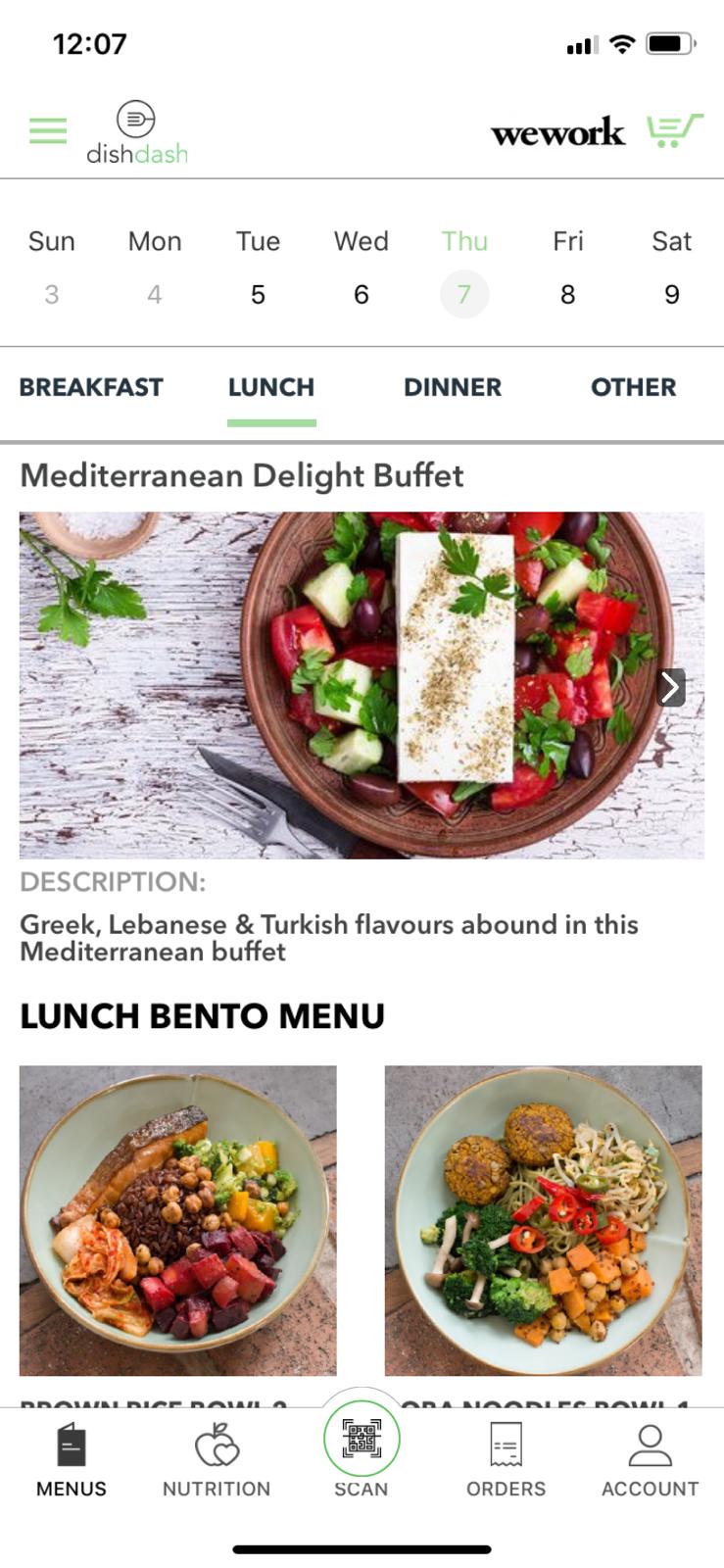
Task: Open the hamburger navigation menu
Action: tap(47, 129)
